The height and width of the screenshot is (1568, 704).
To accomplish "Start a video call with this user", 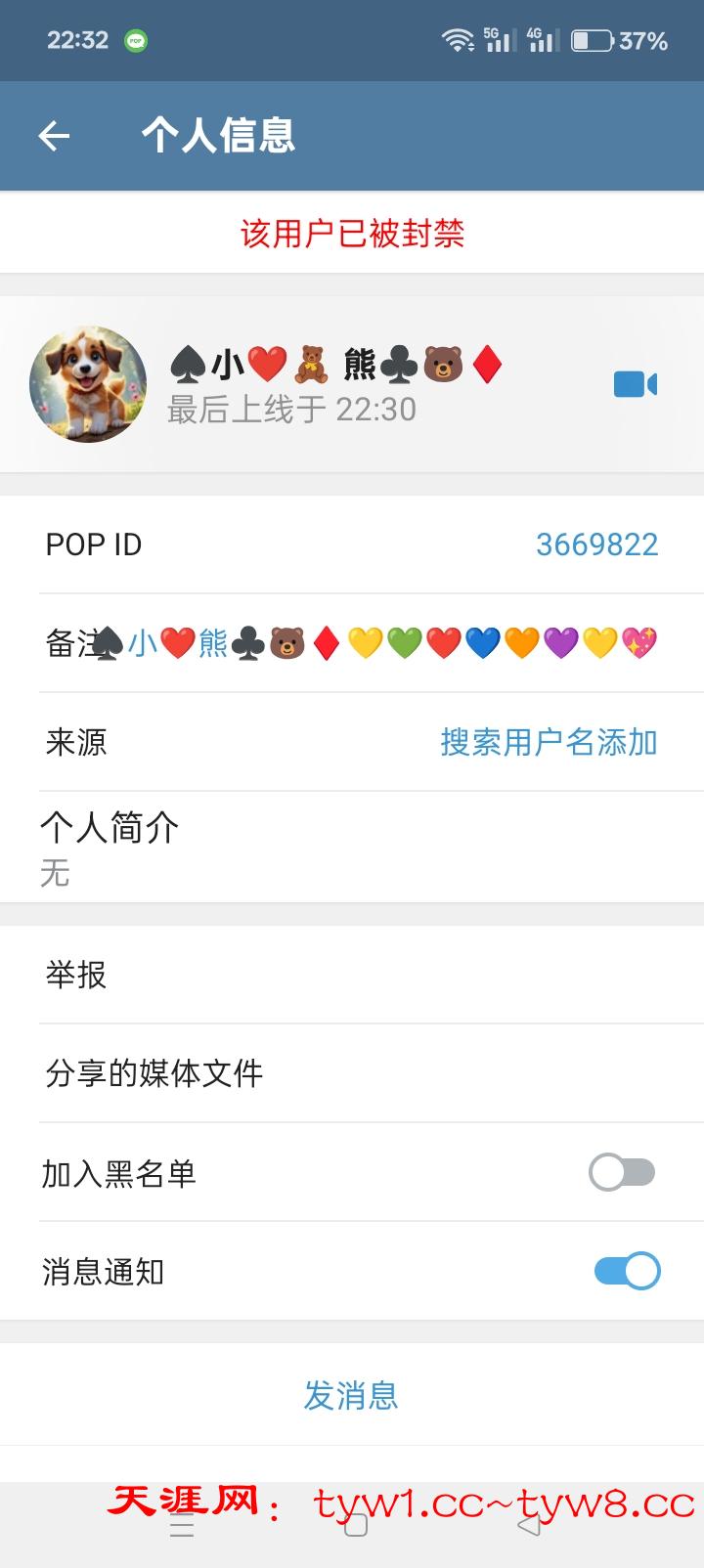I will [x=635, y=384].
